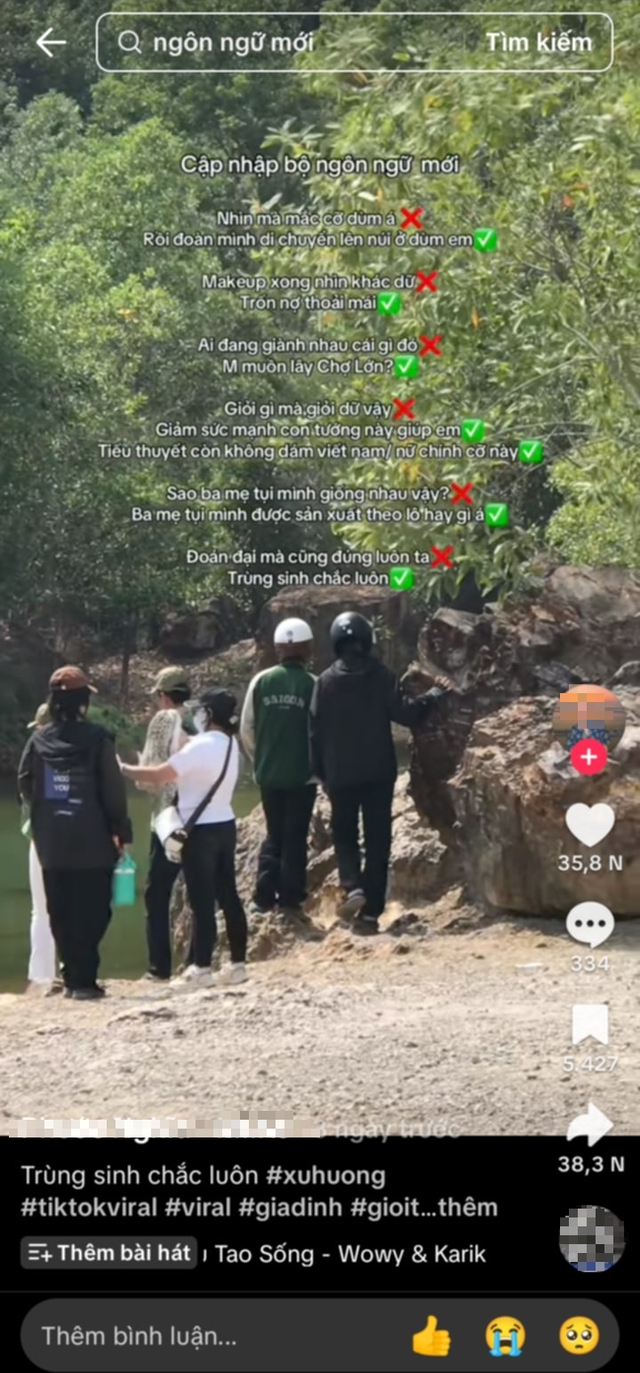Tap the search box with 'ngôn ngữ mới'

click(290, 42)
